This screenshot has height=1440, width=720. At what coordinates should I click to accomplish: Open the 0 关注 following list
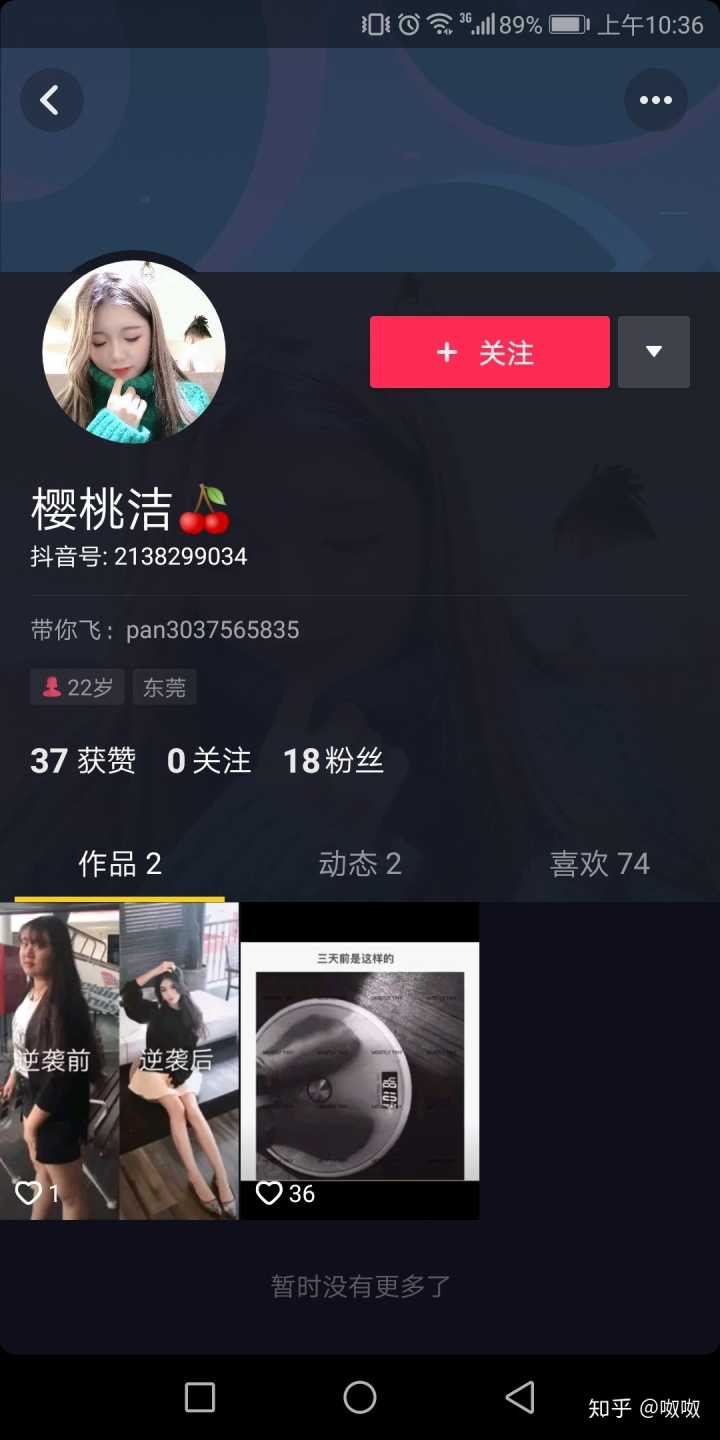[209, 761]
